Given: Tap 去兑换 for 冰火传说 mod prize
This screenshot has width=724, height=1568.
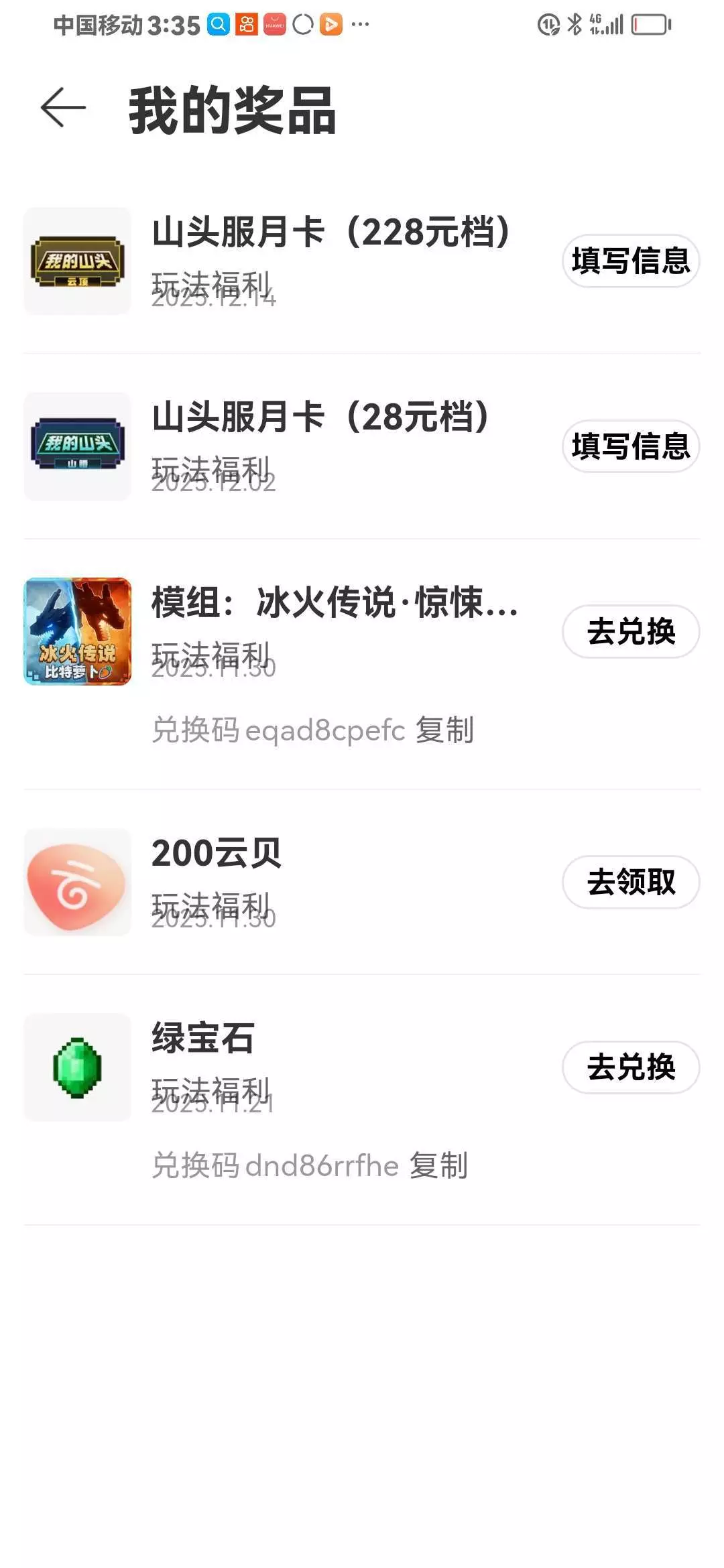Looking at the screenshot, I should click(x=630, y=631).
